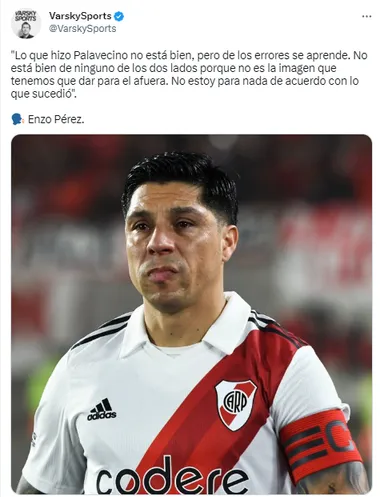The height and width of the screenshot is (497, 380).
Task: Enlarge the attached photo in the tweet
Action: [x=191, y=314]
